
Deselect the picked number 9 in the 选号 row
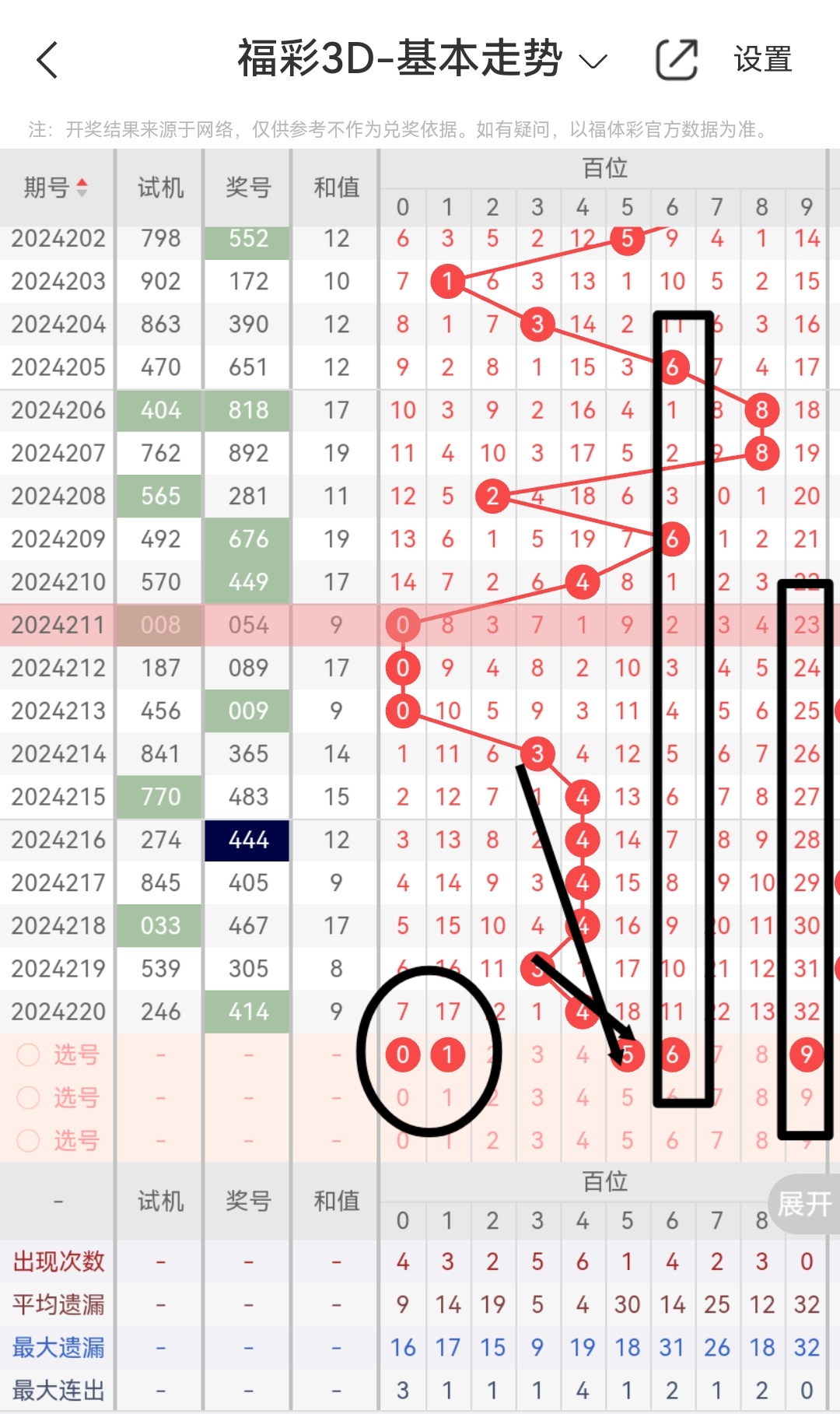[807, 1054]
